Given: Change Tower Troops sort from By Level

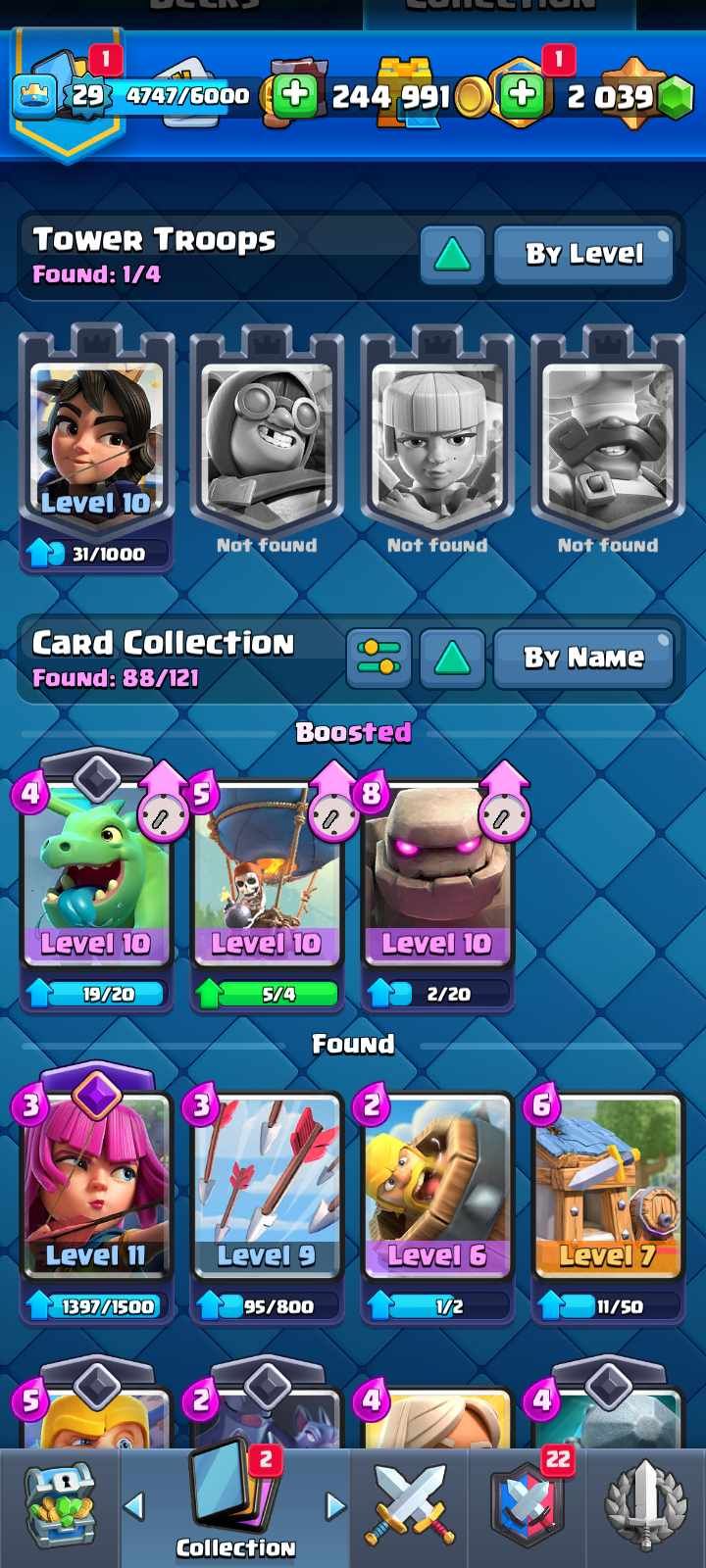Looking at the screenshot, I should click(583, 254).
